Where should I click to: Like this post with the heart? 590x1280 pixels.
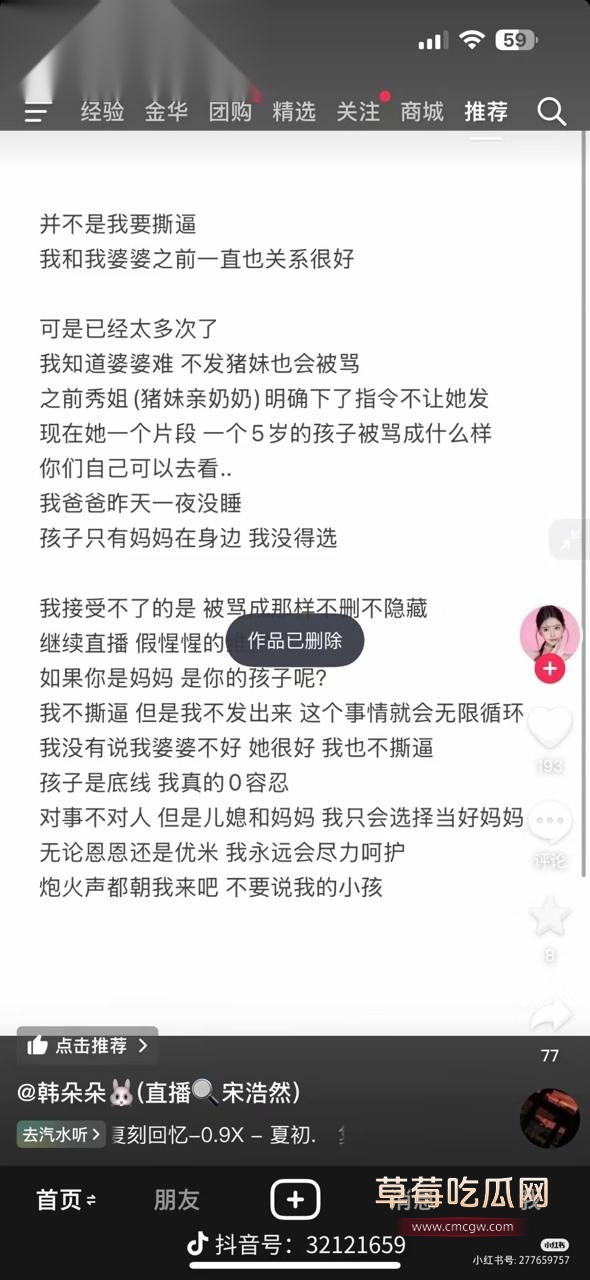point(549,727)
